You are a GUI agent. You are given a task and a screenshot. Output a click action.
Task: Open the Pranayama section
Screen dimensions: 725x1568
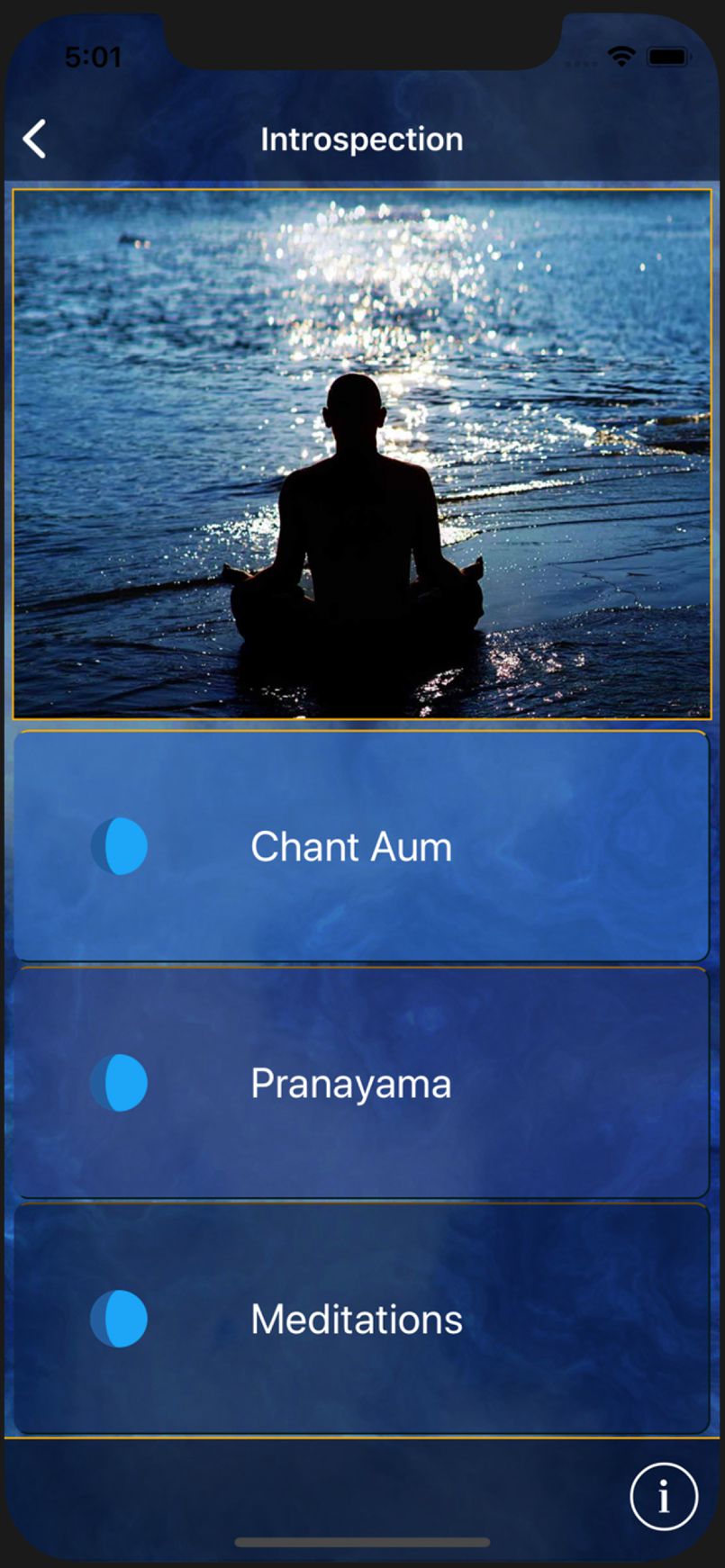click(x=360, y=1083)
